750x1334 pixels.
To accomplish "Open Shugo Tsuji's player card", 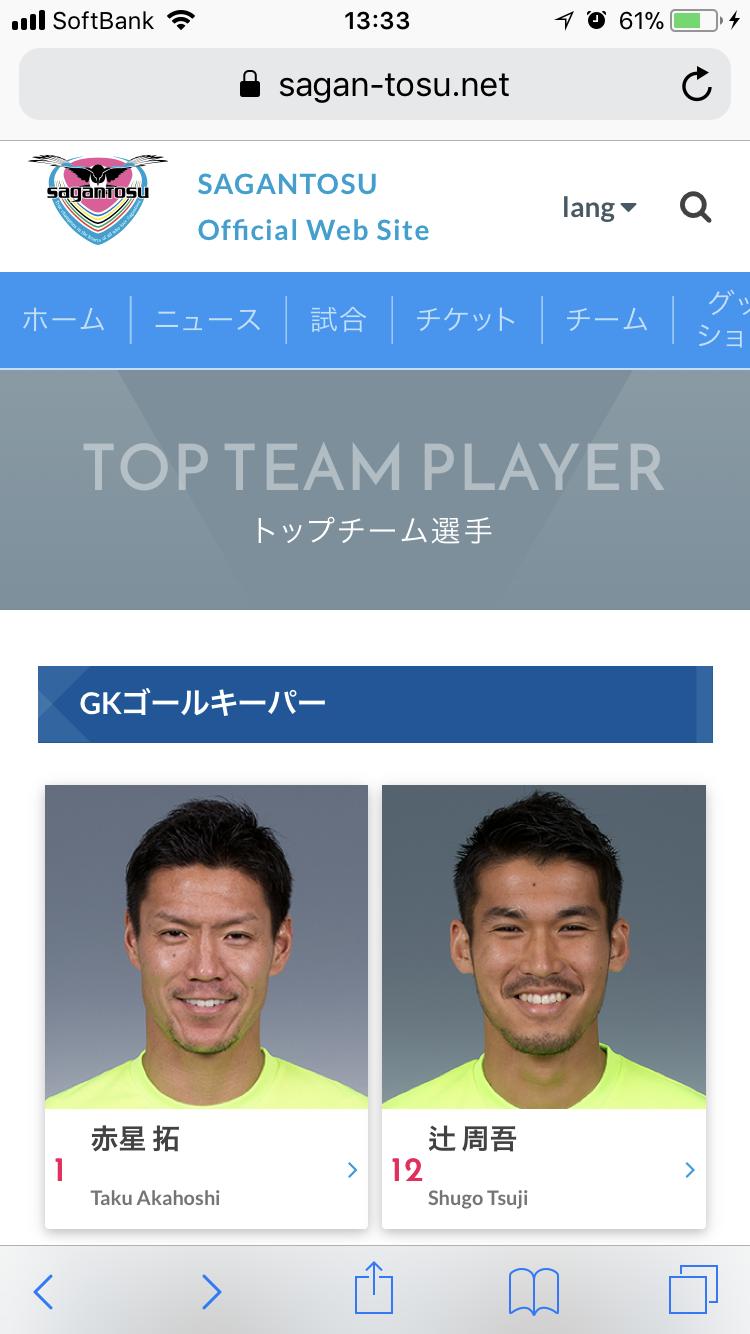I will (543, 1005).
